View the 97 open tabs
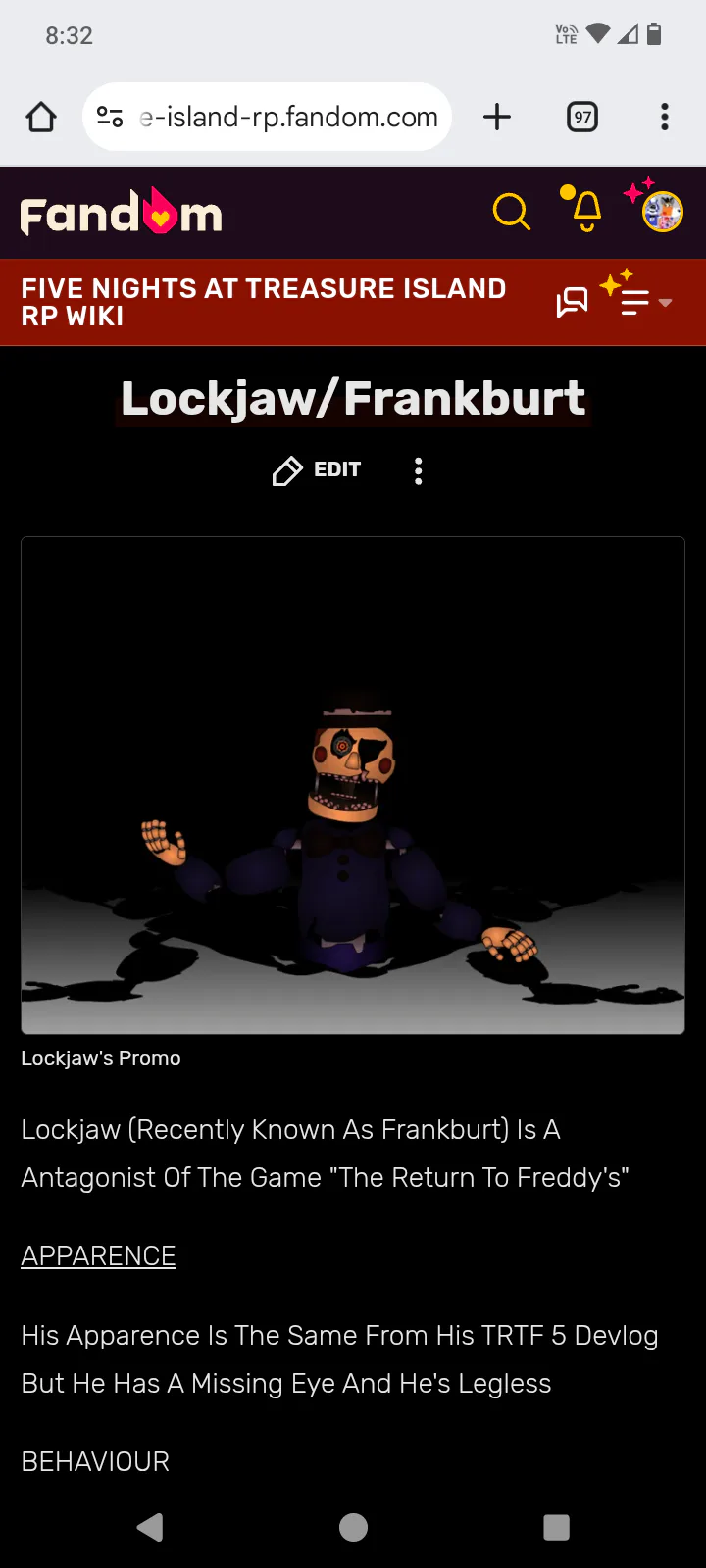 (x=582, y=118)
